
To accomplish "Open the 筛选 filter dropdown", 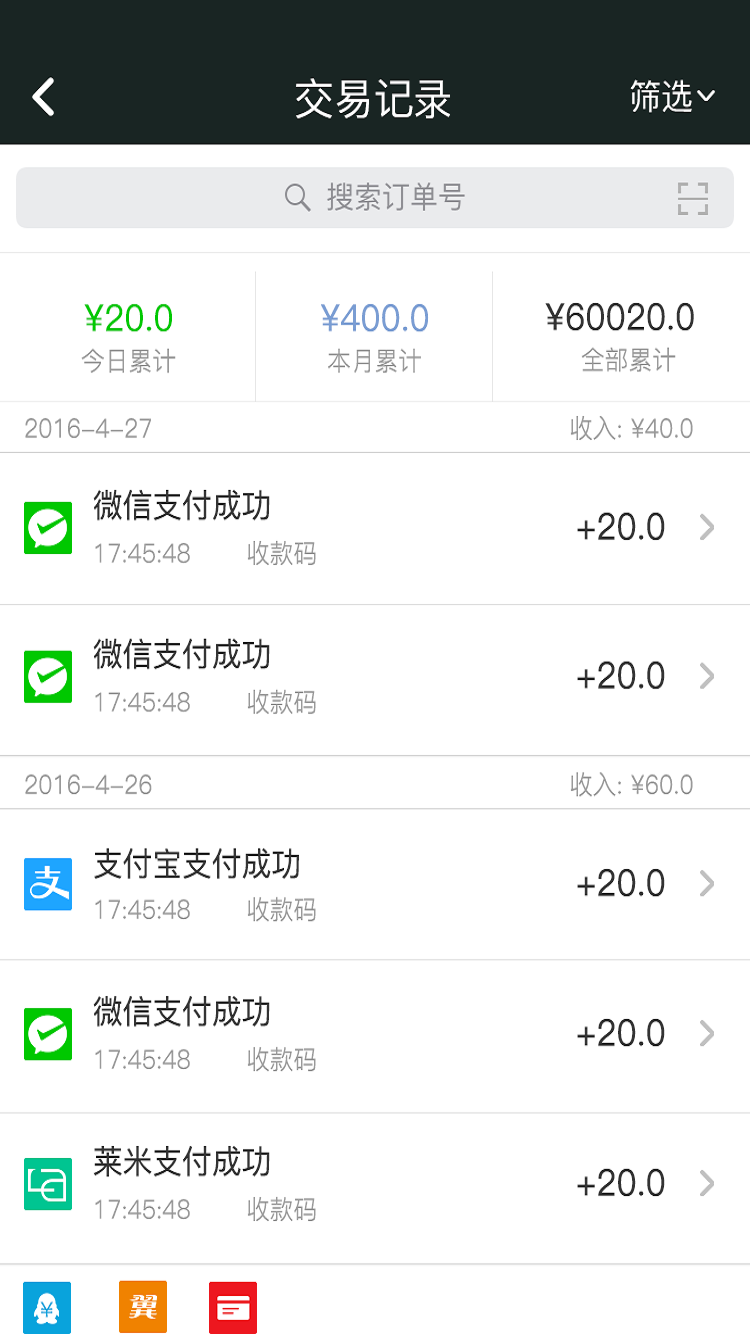I will [672, 97].
